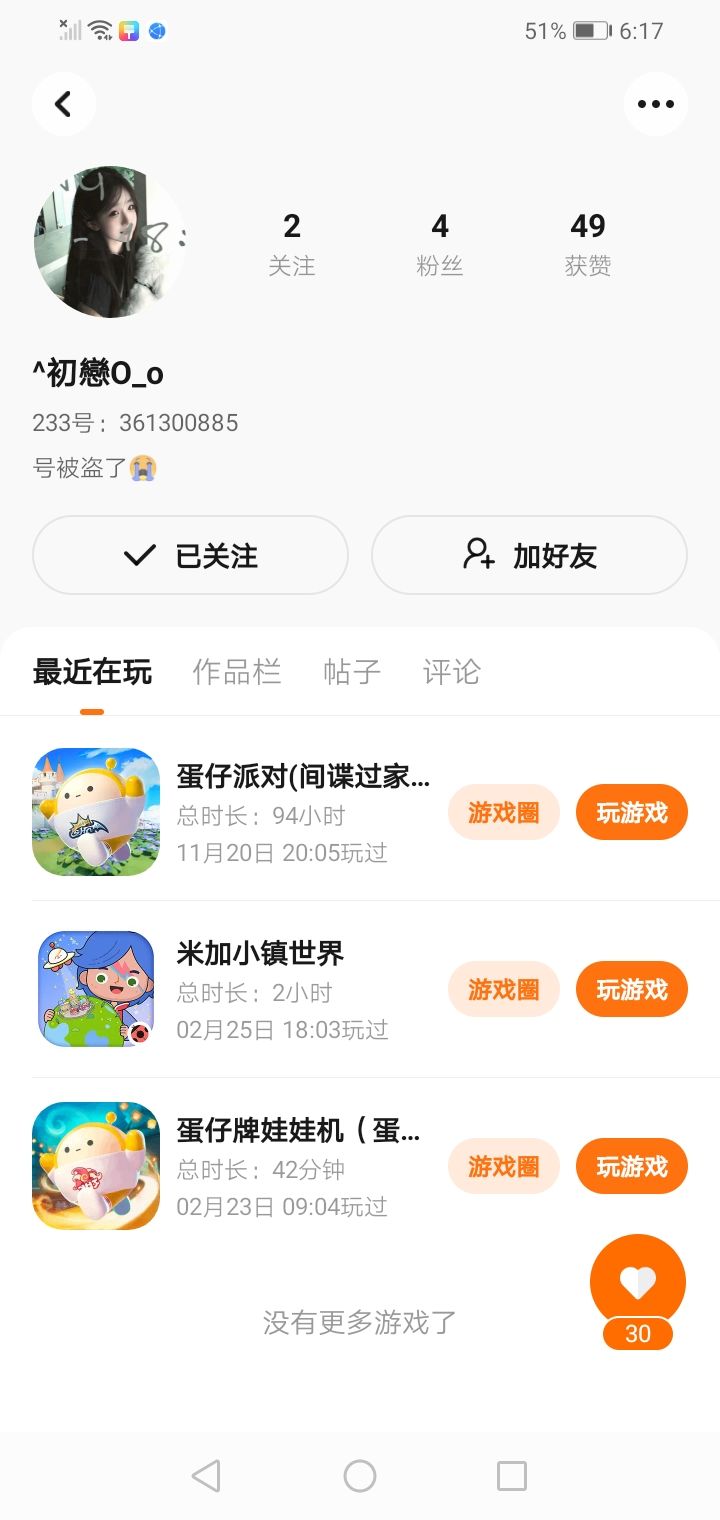Open the 关注 following list
Image resolution: width=720 pixels, height=1520 pixels.
pyautogui.click(x=291, y=243)
